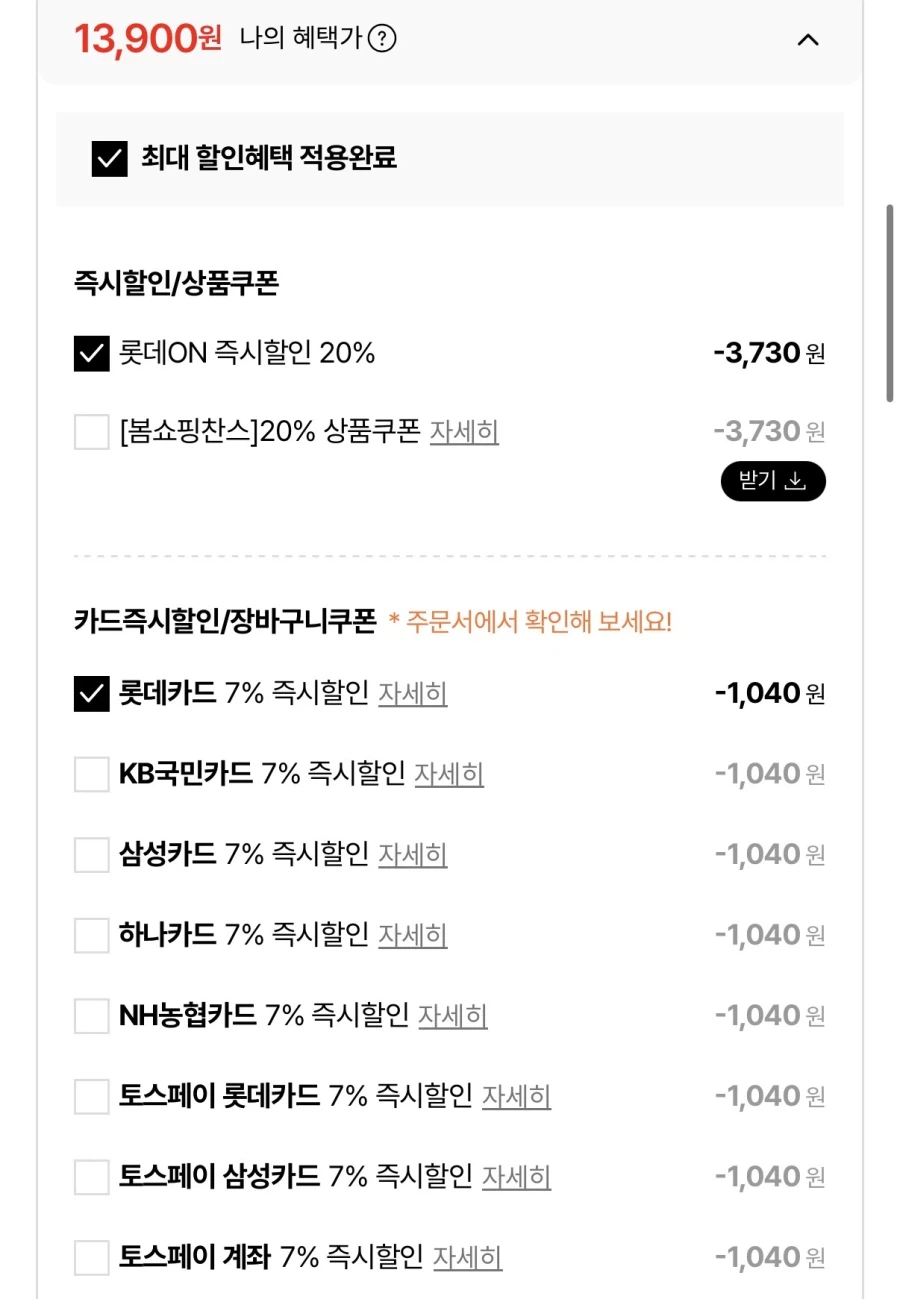
Task: Open 자세히 next to 롯데카드 7% 즉시할인
Action: pos(413,693)
